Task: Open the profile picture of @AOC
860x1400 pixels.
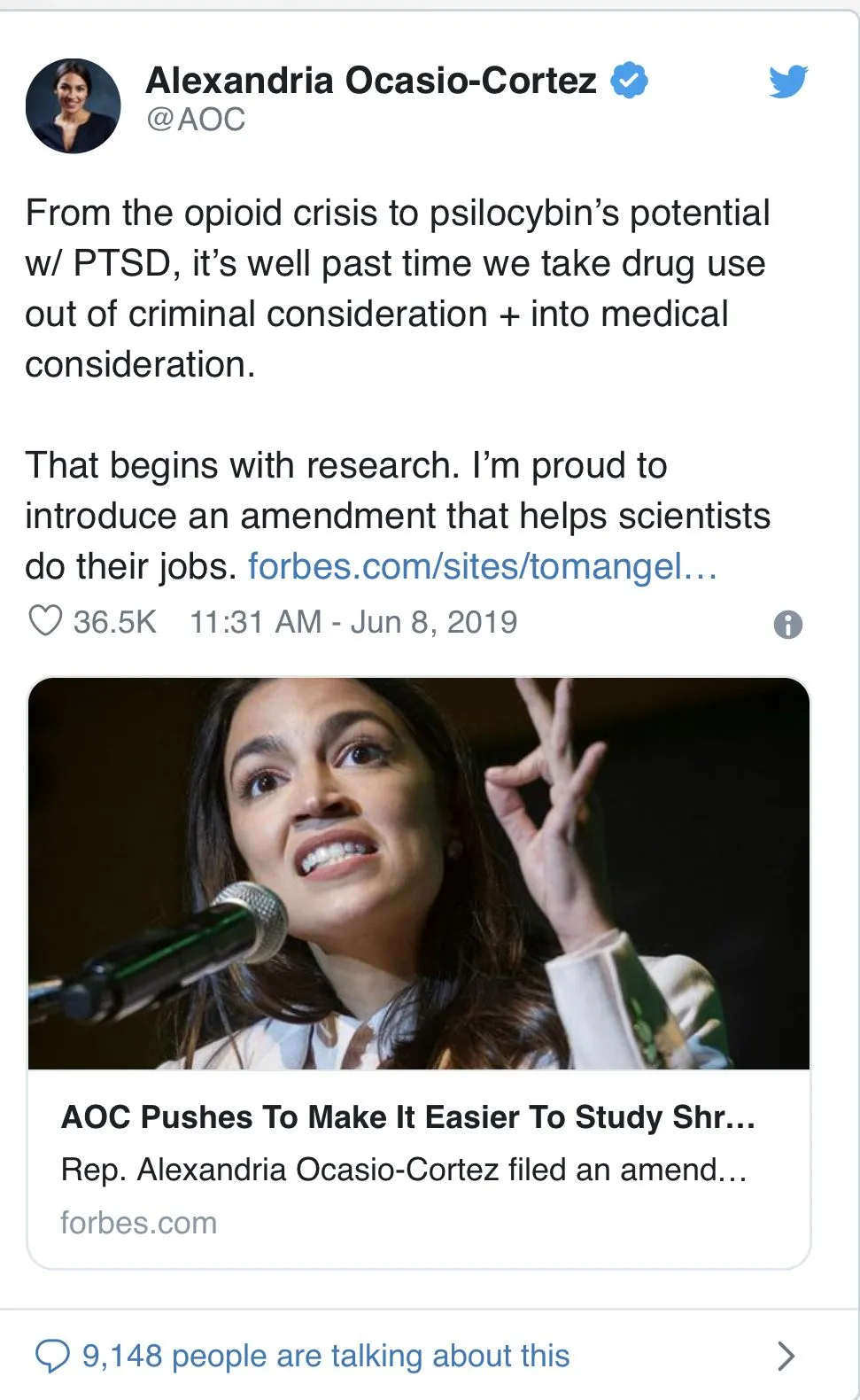Action: tap(73, 105)
